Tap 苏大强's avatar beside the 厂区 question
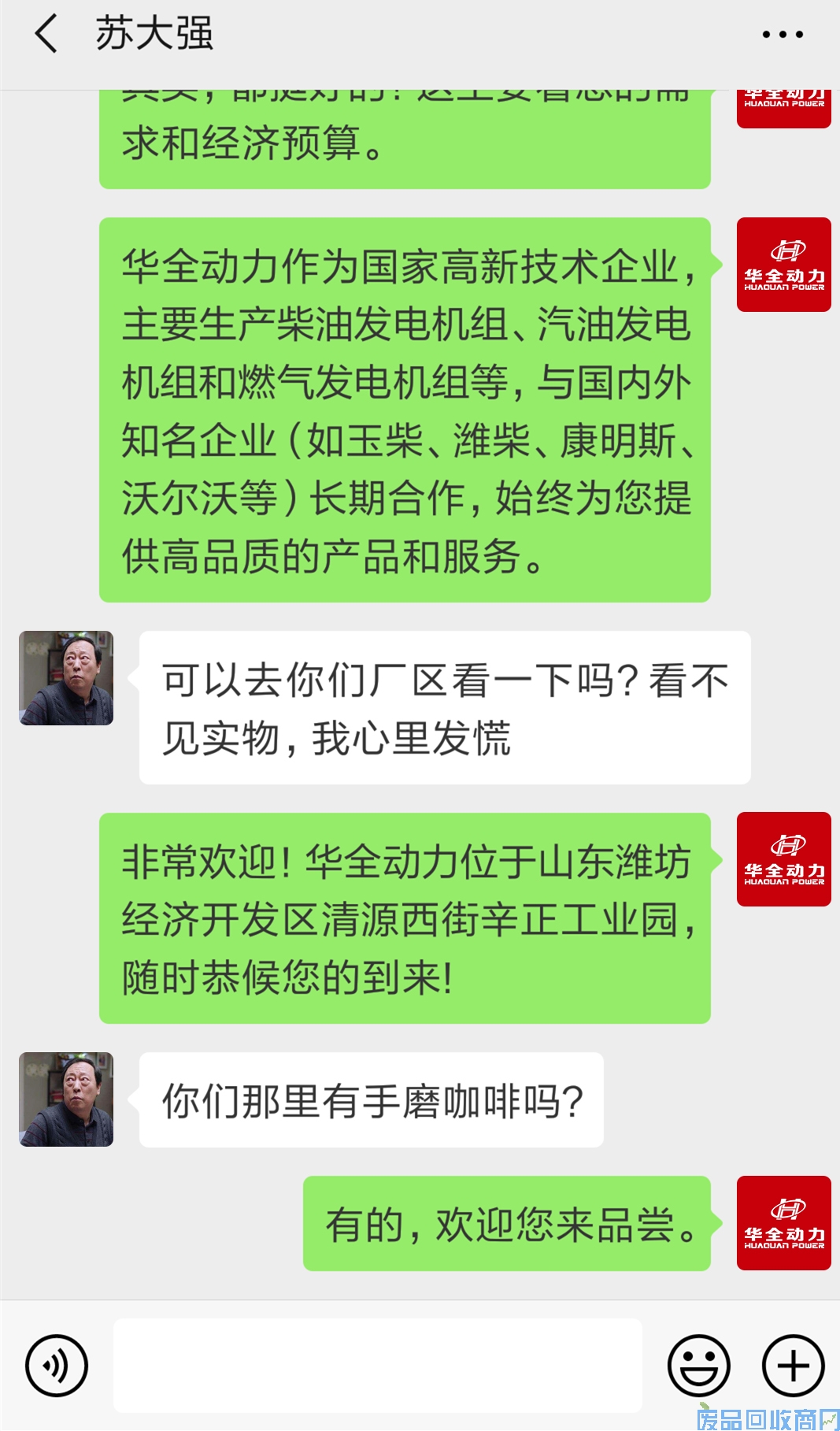 [66, 678]
